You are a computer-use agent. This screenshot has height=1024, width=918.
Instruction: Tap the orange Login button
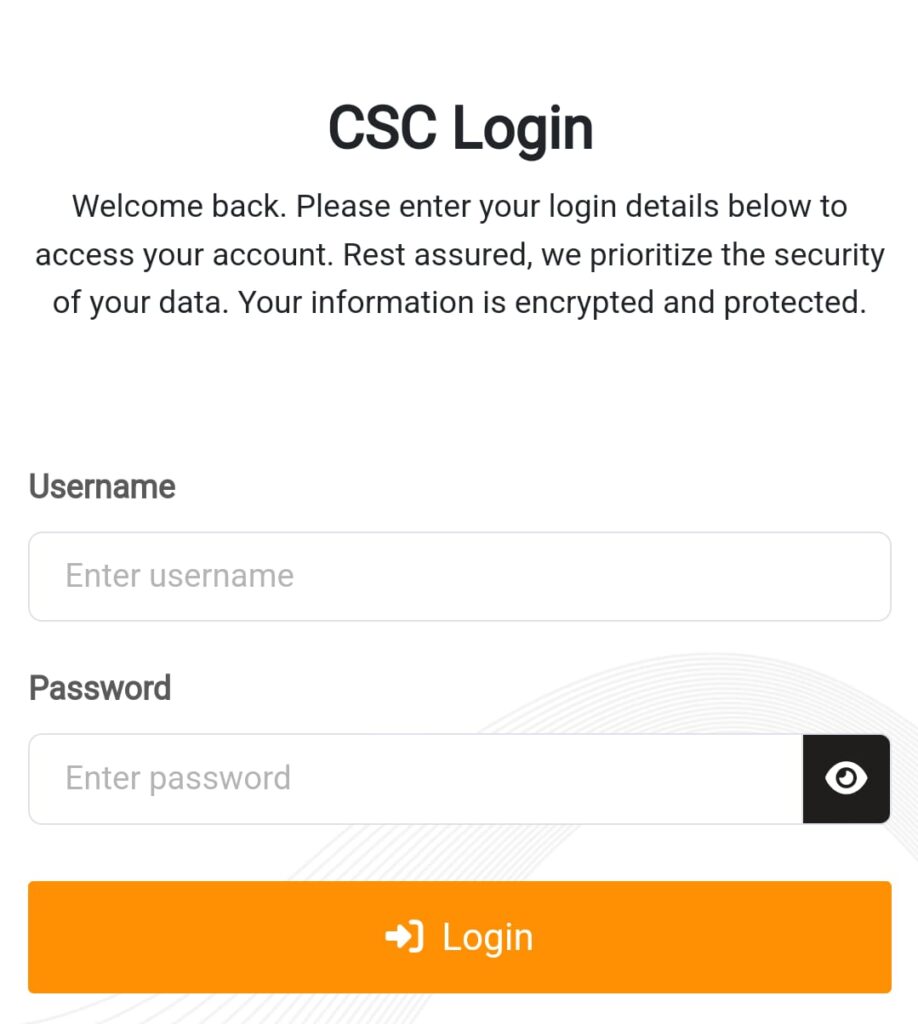point(459,937)
